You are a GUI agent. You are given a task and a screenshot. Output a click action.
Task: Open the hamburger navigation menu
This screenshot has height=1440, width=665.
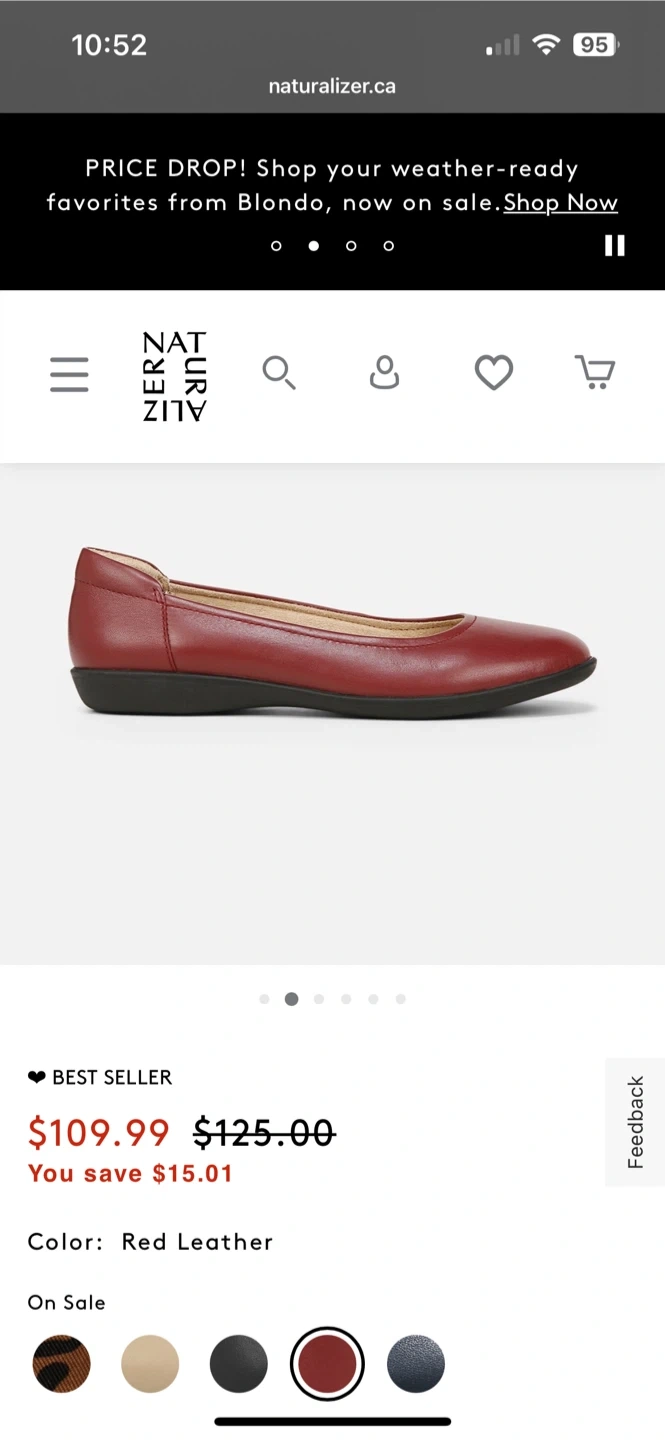point(69,375)
